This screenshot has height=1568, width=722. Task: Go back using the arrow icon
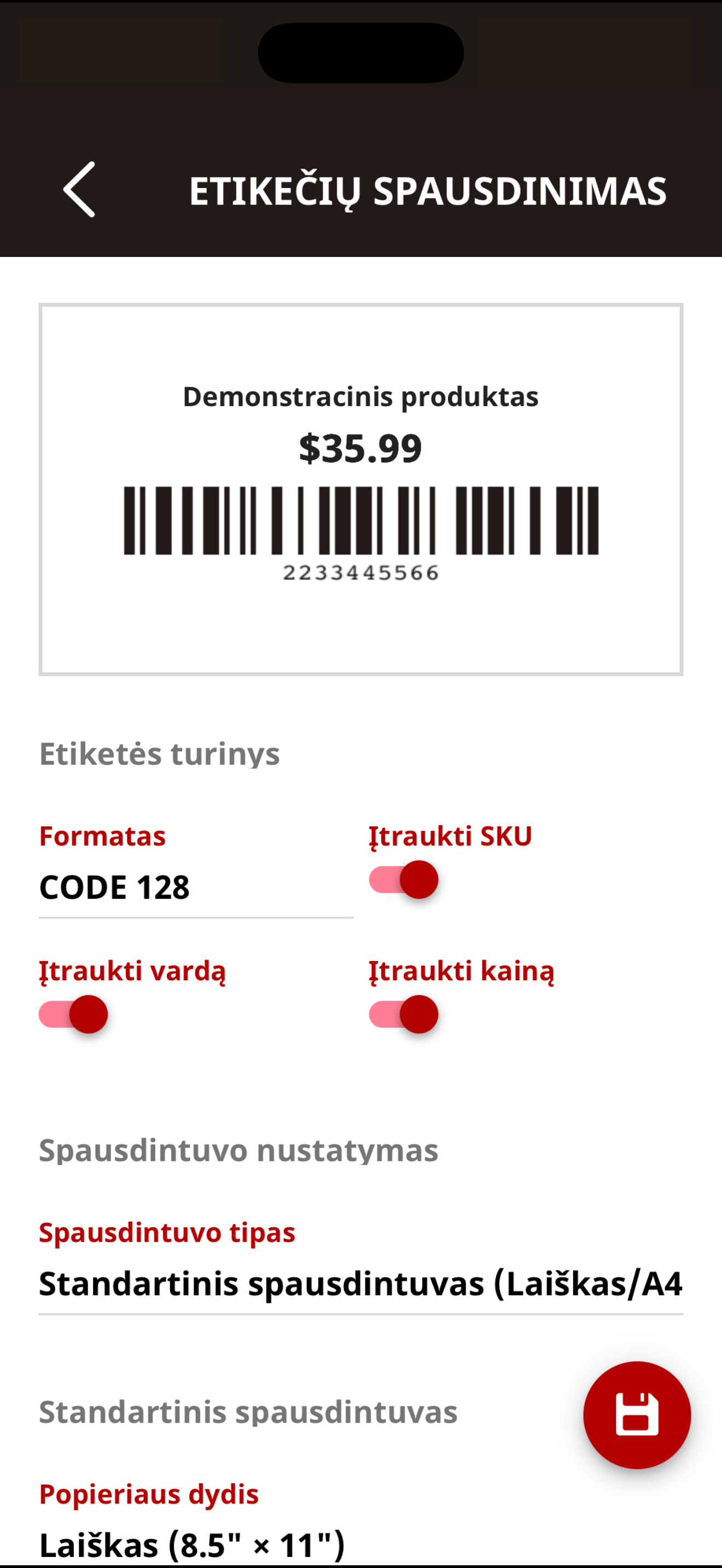79,189
